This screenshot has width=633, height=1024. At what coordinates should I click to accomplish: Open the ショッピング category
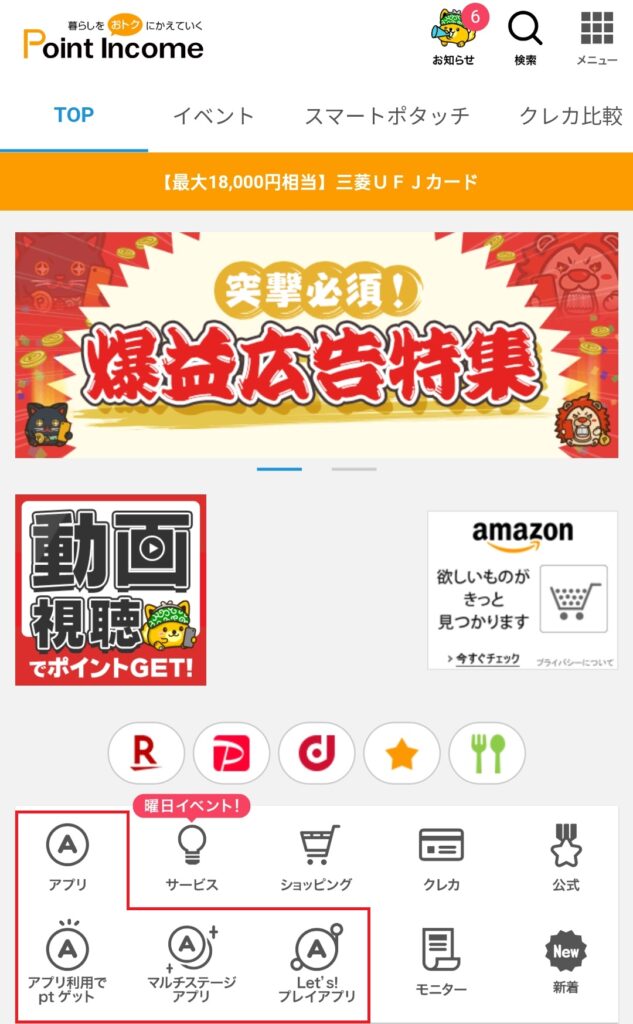[x=316, y=858]
